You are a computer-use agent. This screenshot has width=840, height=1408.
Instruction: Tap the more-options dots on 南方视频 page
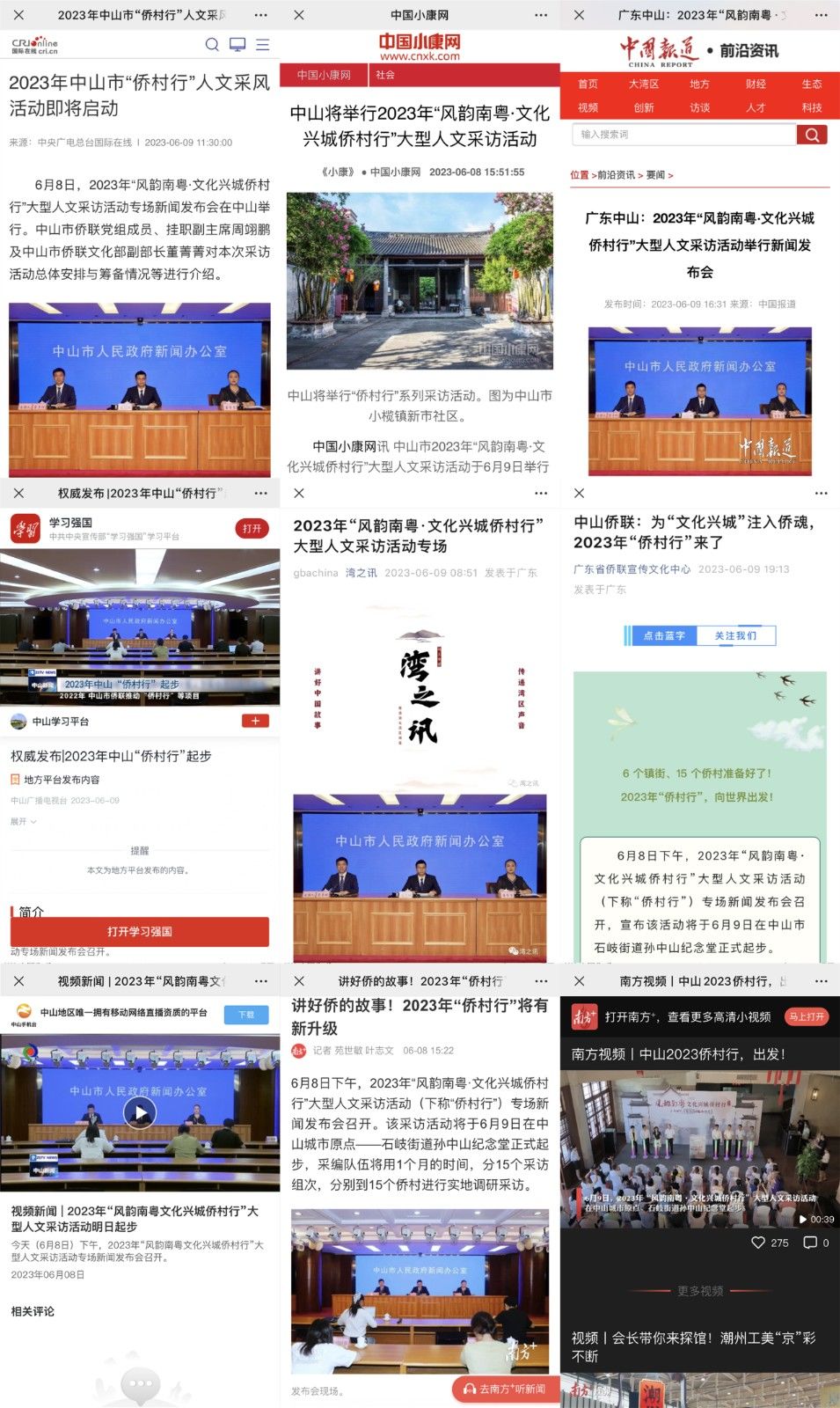pyautogui.click(x=820, y=979)
